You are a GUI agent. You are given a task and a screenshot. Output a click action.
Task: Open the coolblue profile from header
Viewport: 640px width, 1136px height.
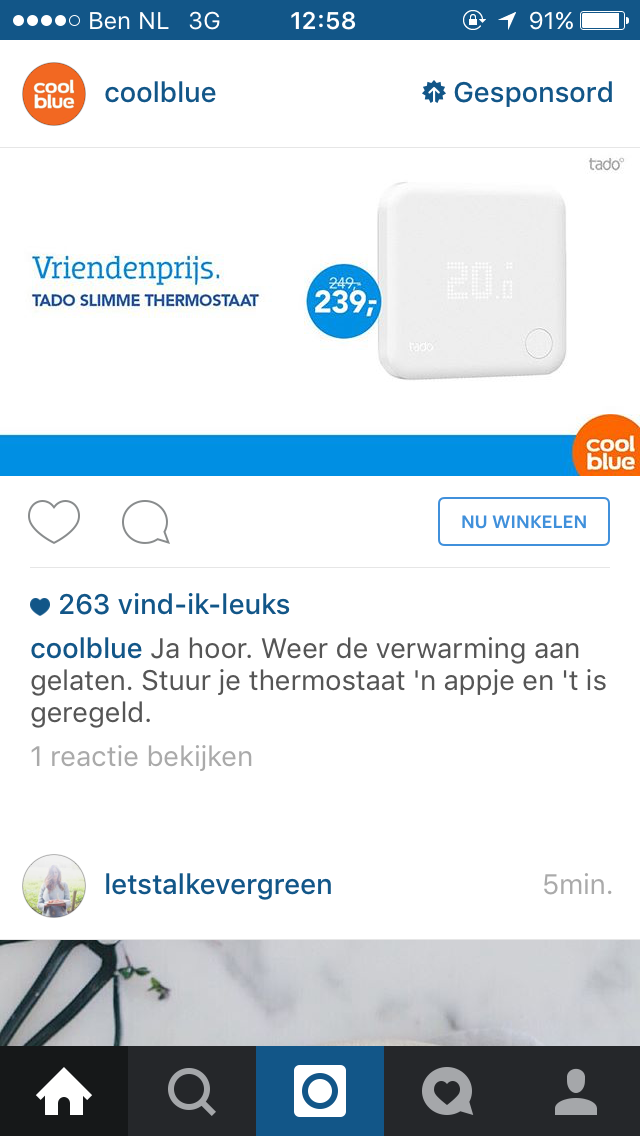[160, 93]
